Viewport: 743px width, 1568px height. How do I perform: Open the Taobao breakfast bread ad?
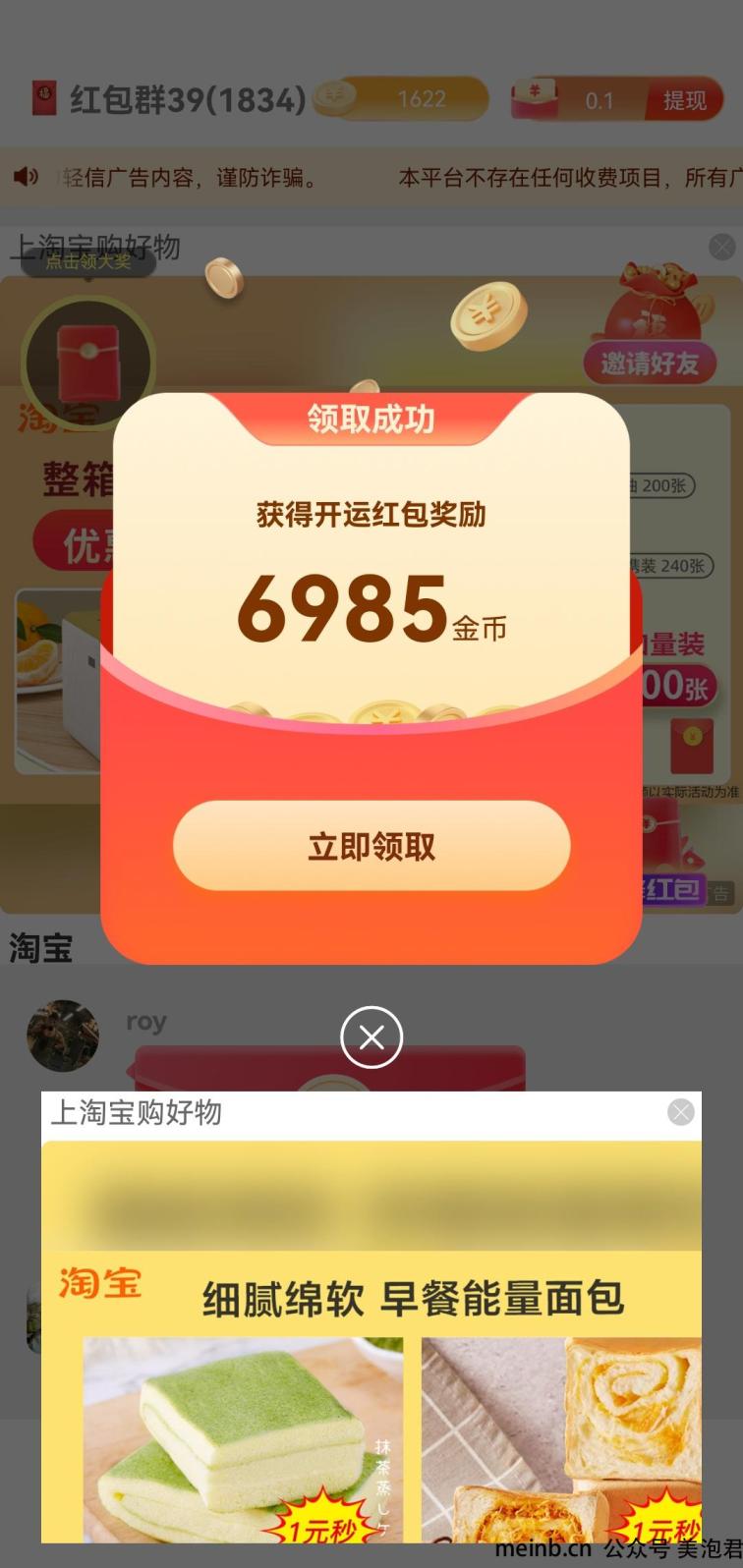[371, 1375]
